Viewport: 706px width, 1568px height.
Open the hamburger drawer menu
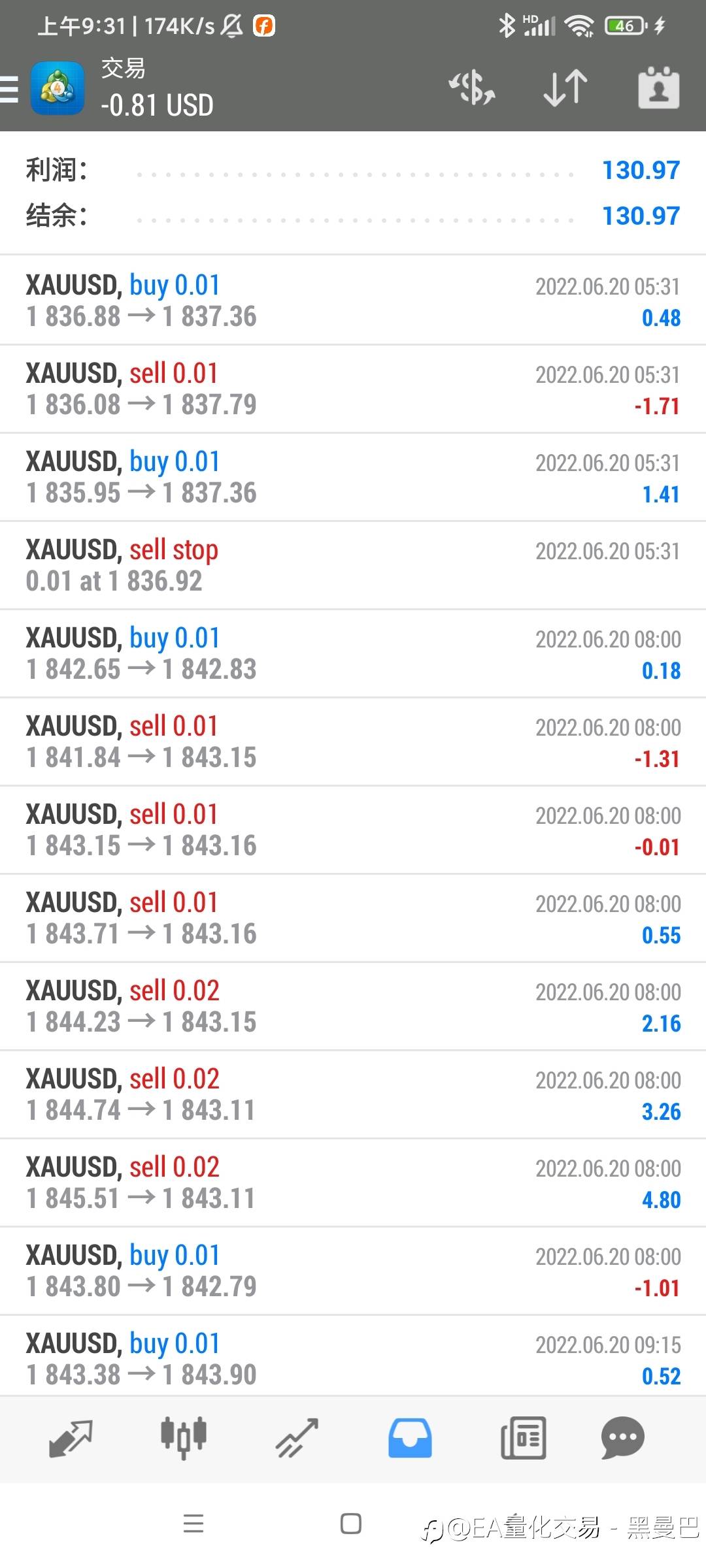click(x=9, y=89)
